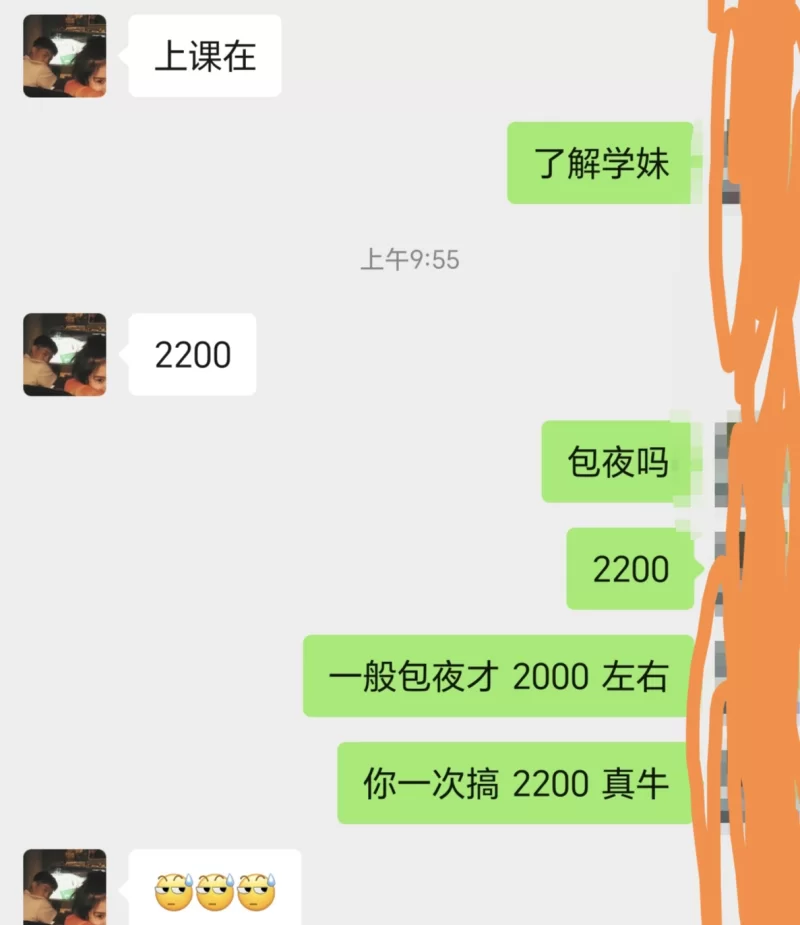Image resolution: width=800 pixels, height=925 pixels.
Task: Open the profile avatar beside the emoji message
Action: (x=64, y=888)
